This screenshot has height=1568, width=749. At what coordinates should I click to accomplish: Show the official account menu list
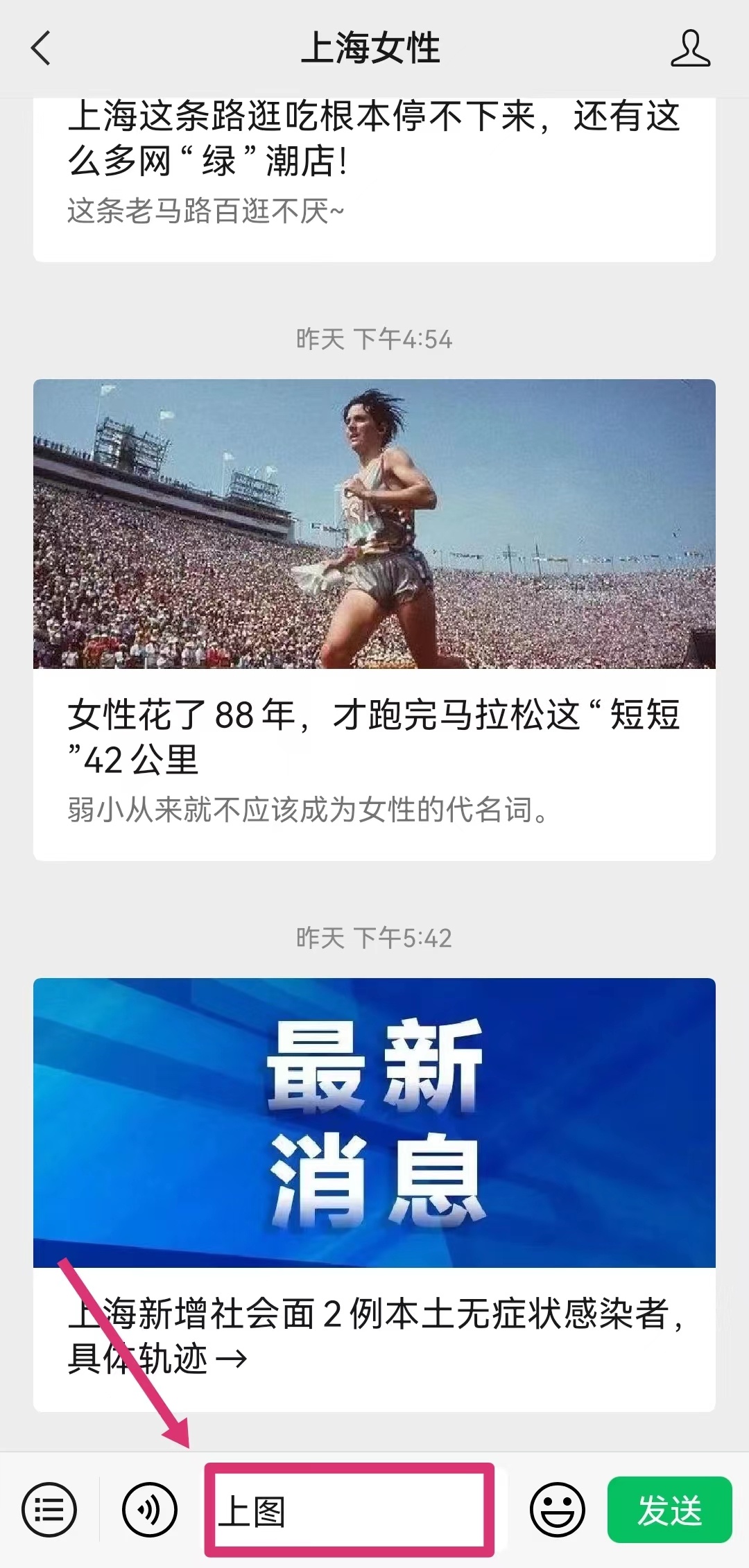click(x=49, y=1509)
